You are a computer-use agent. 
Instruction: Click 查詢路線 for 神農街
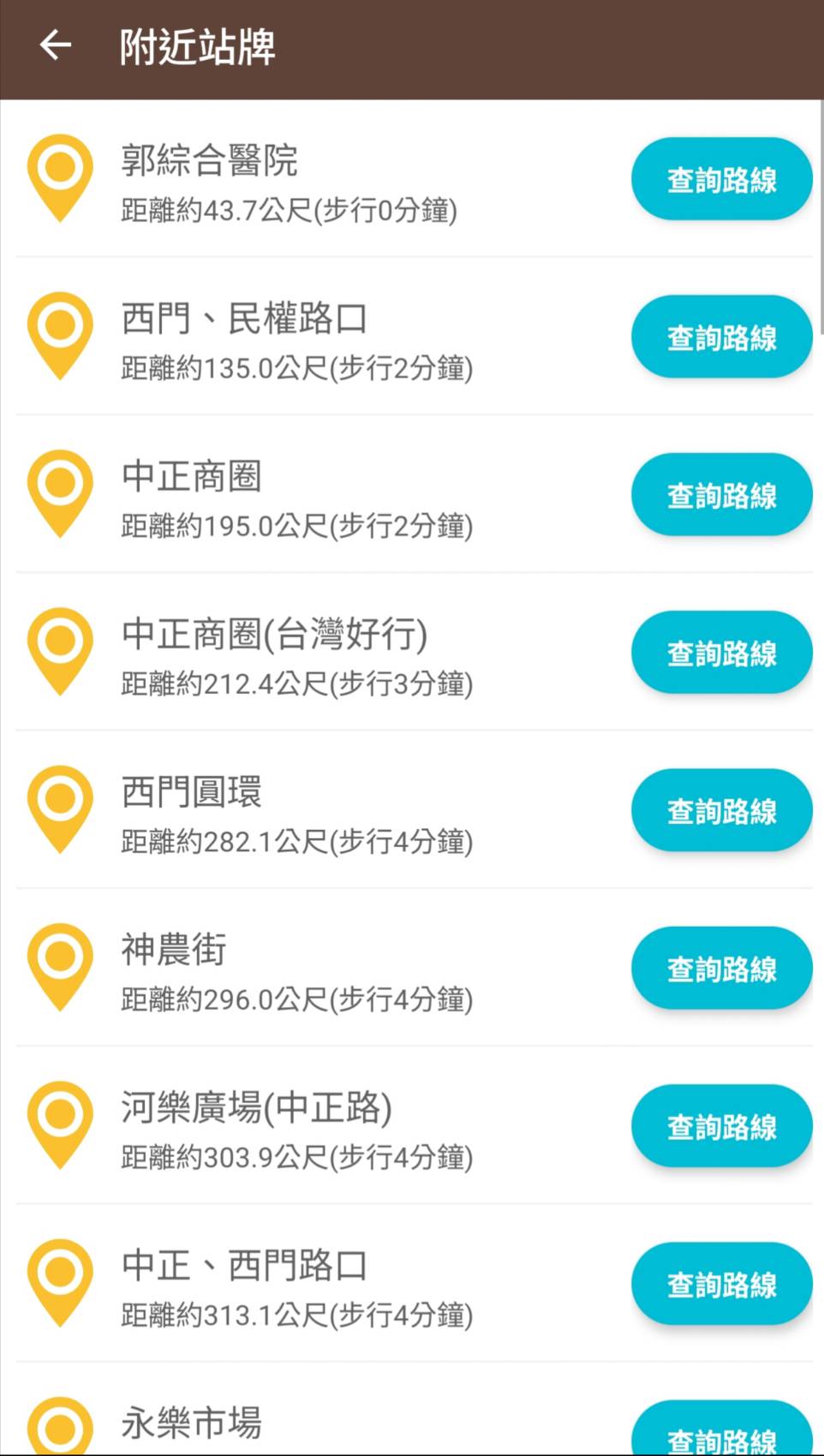click(721, 968)
